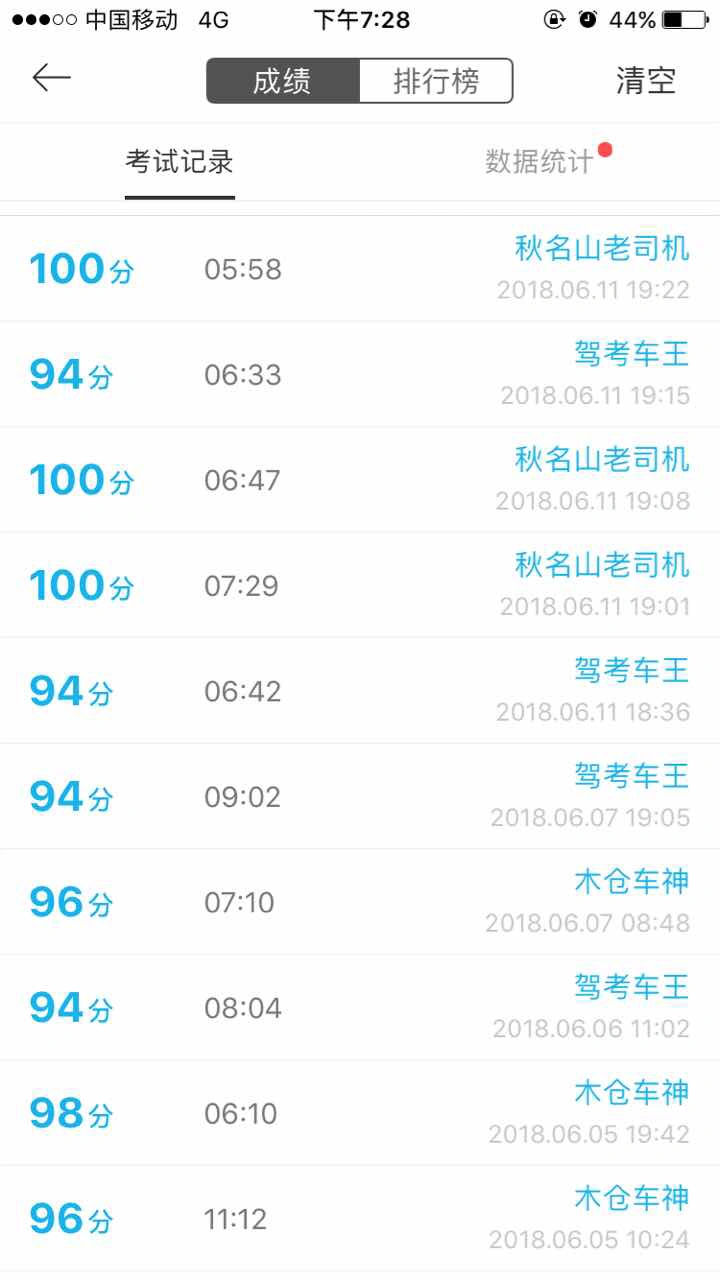The width and height of the screenshot is (720, 1280).
Task: Open the 94分 record dated 2018.06.11 19:15
Action: pyautogui.click(x=360, y=375)
